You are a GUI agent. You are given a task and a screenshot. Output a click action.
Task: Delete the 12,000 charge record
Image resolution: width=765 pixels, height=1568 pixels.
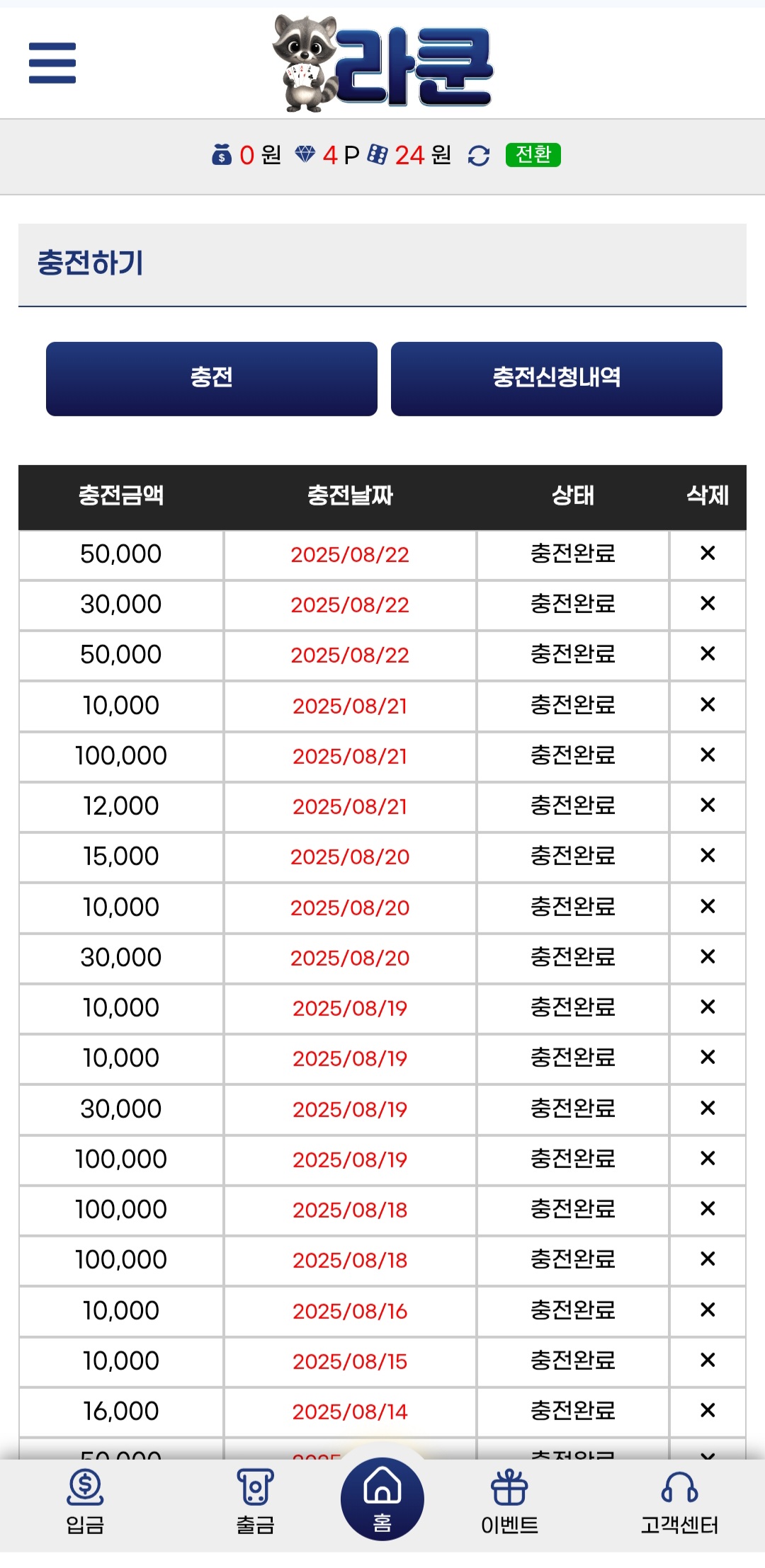pyautogui.click(x=707, y=805)
